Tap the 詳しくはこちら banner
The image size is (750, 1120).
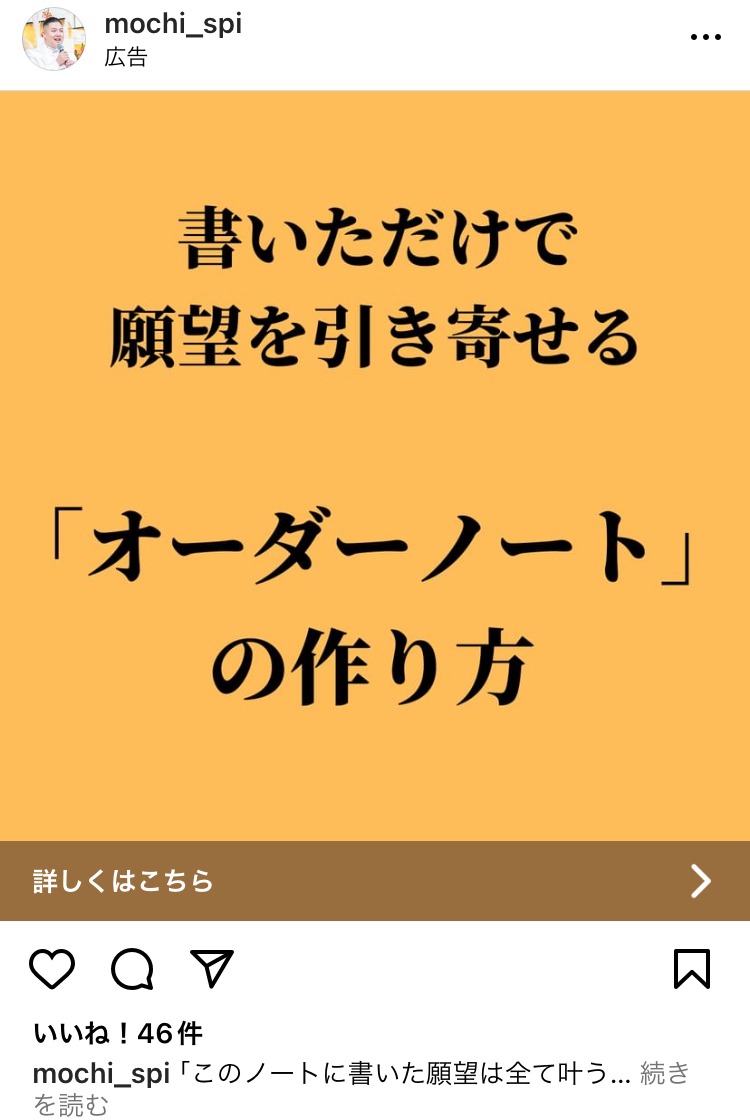click(x=375, y=881)
